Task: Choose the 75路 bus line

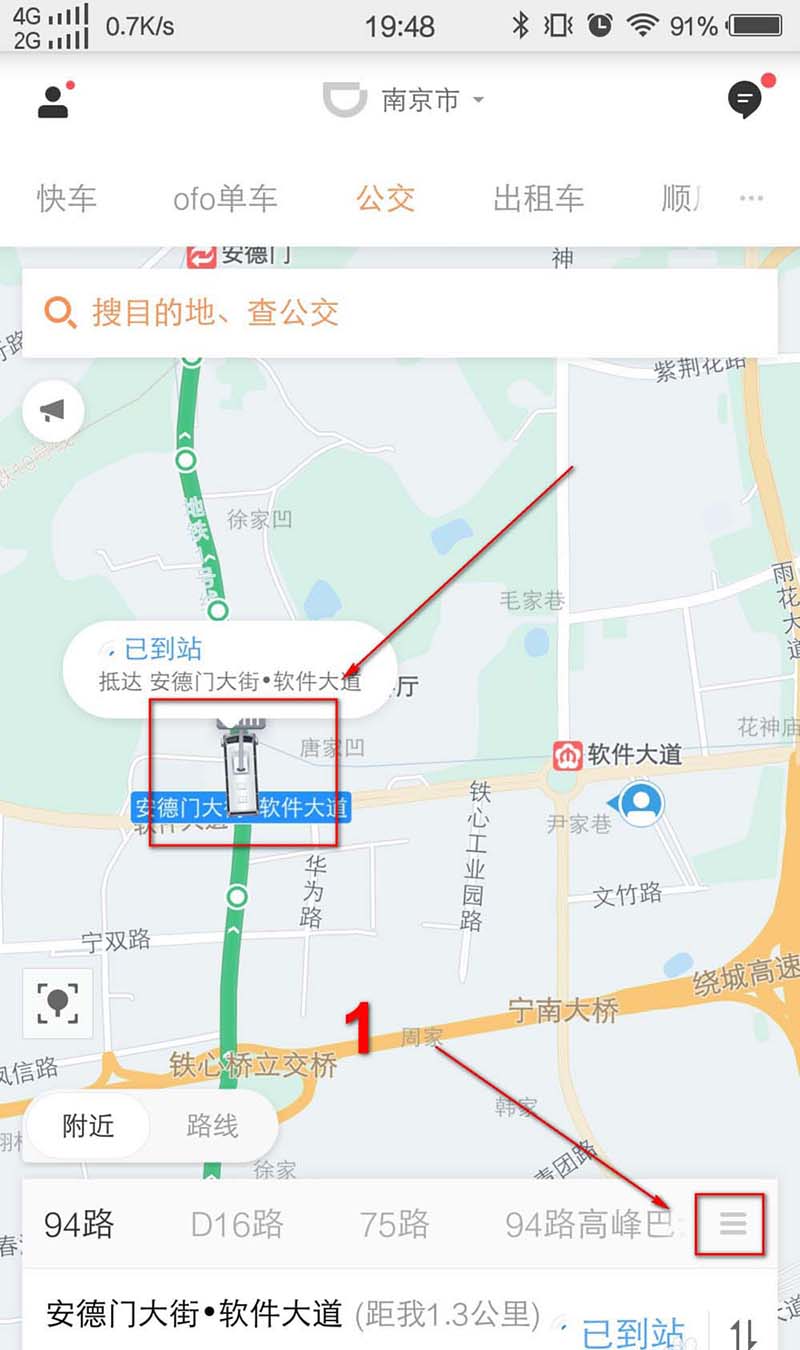Action: [395, 1224]
